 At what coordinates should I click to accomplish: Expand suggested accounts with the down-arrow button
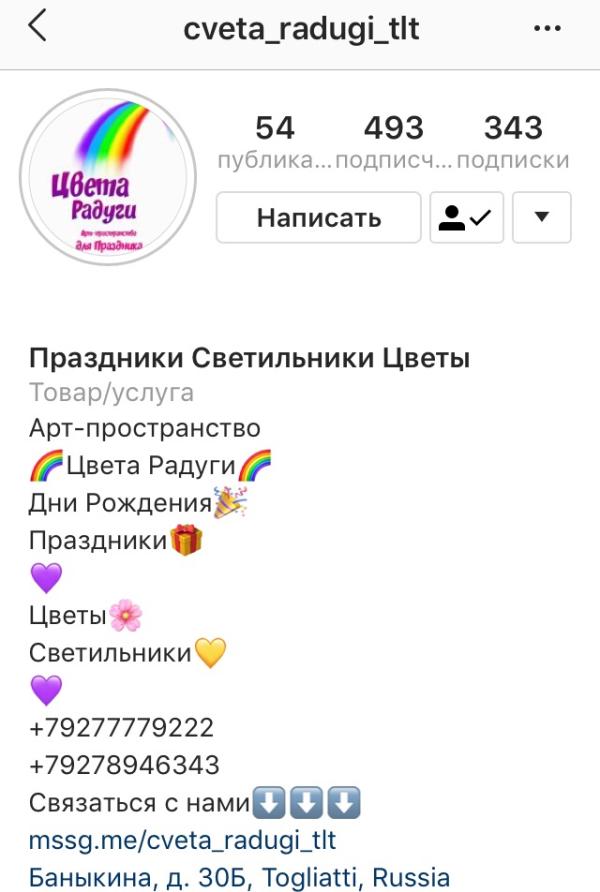point(541,217)
